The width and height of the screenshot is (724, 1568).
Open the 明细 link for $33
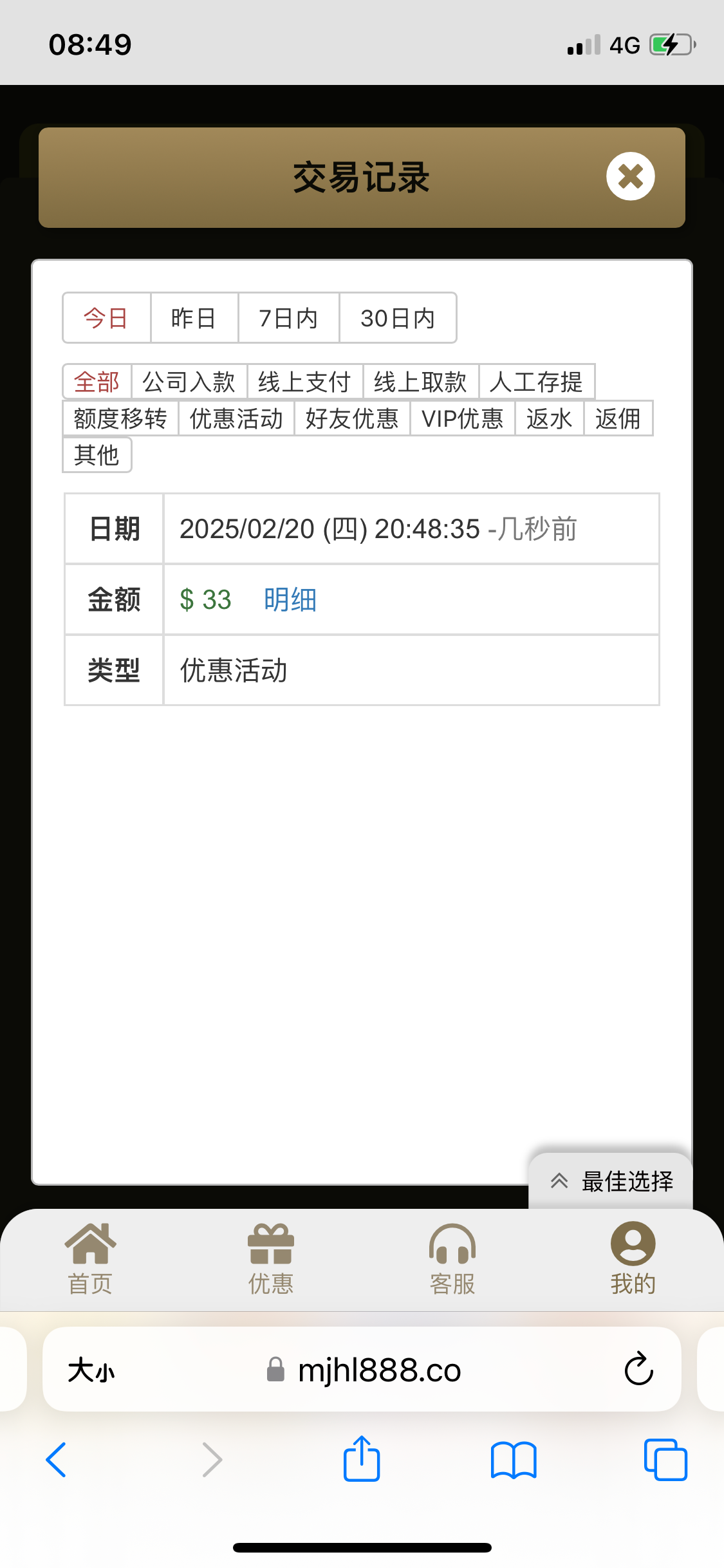click(x=290, y=600)
